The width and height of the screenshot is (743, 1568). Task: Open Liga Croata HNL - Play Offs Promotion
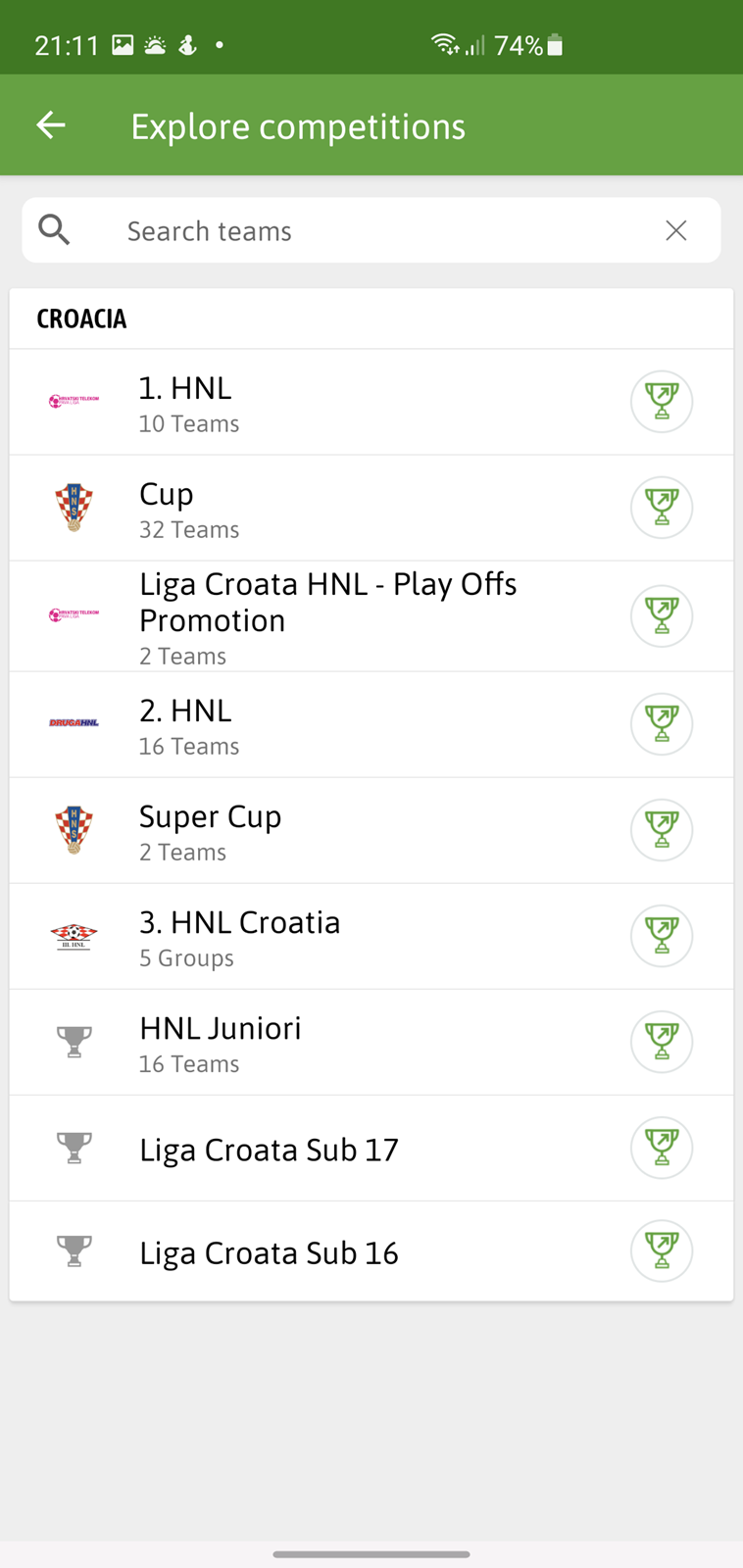click(x=371, y=616)
